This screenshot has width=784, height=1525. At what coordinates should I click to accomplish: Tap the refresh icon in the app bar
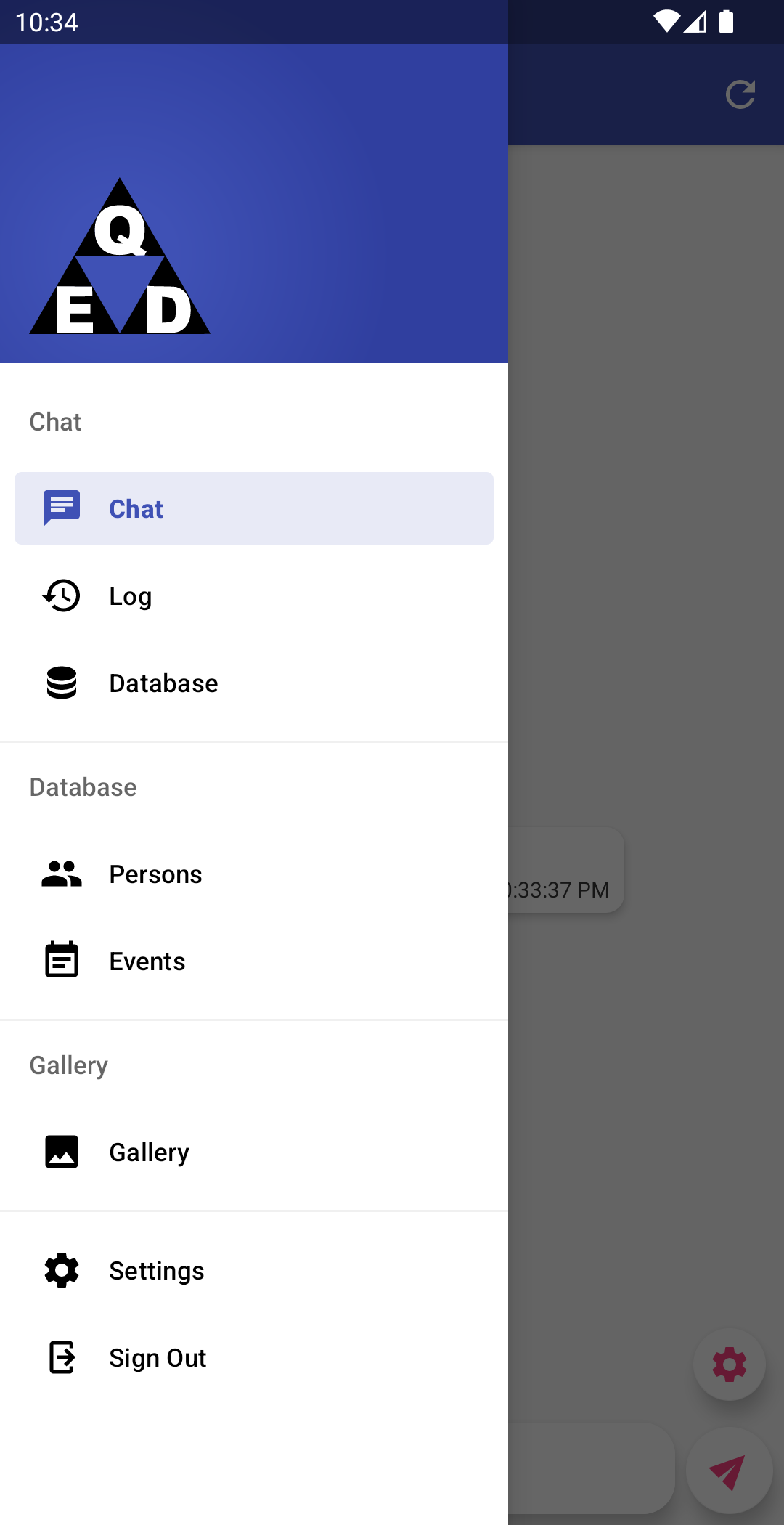[x=740, y=94]
